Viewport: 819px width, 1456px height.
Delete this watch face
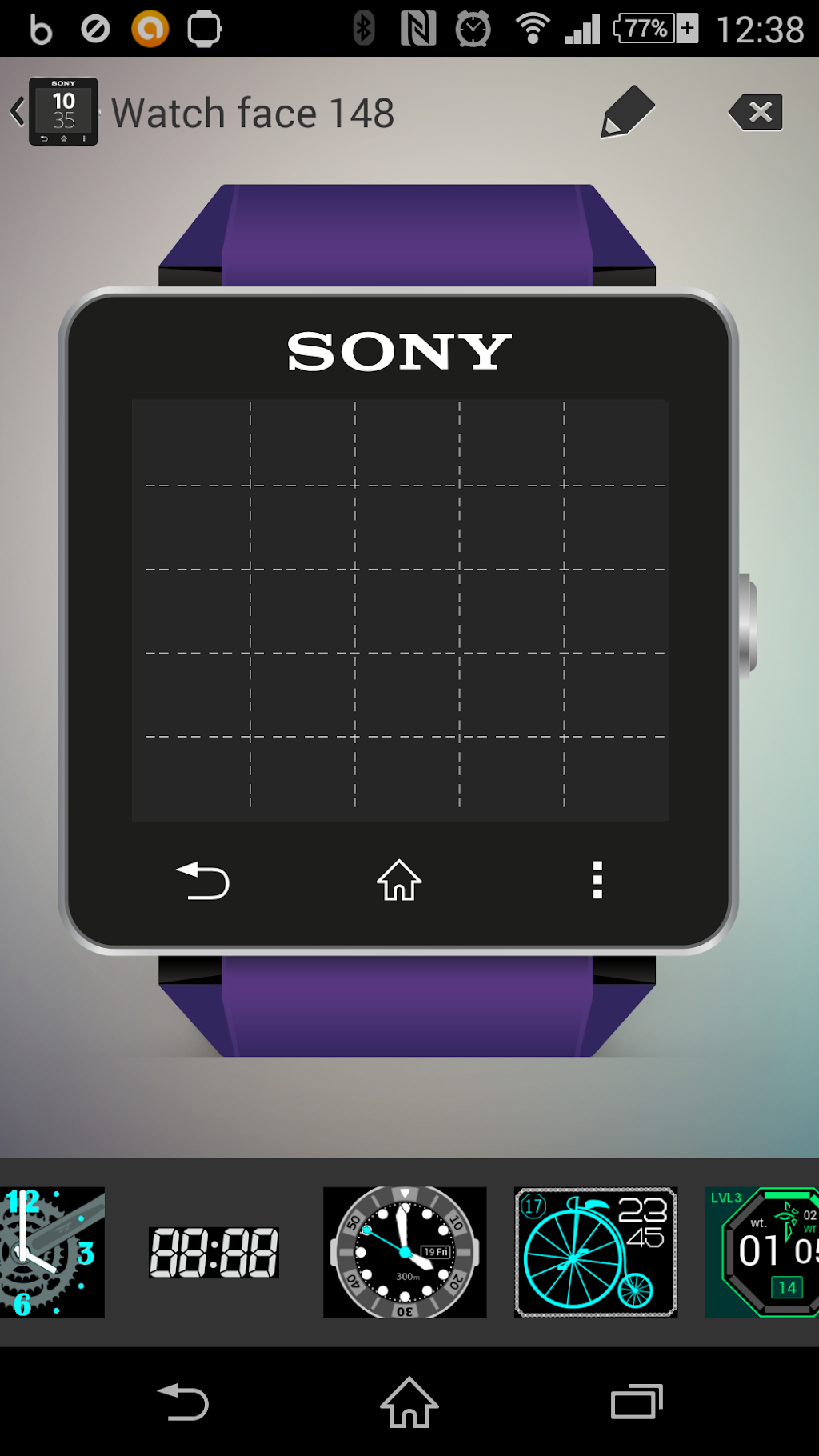[x=756, y=112]
